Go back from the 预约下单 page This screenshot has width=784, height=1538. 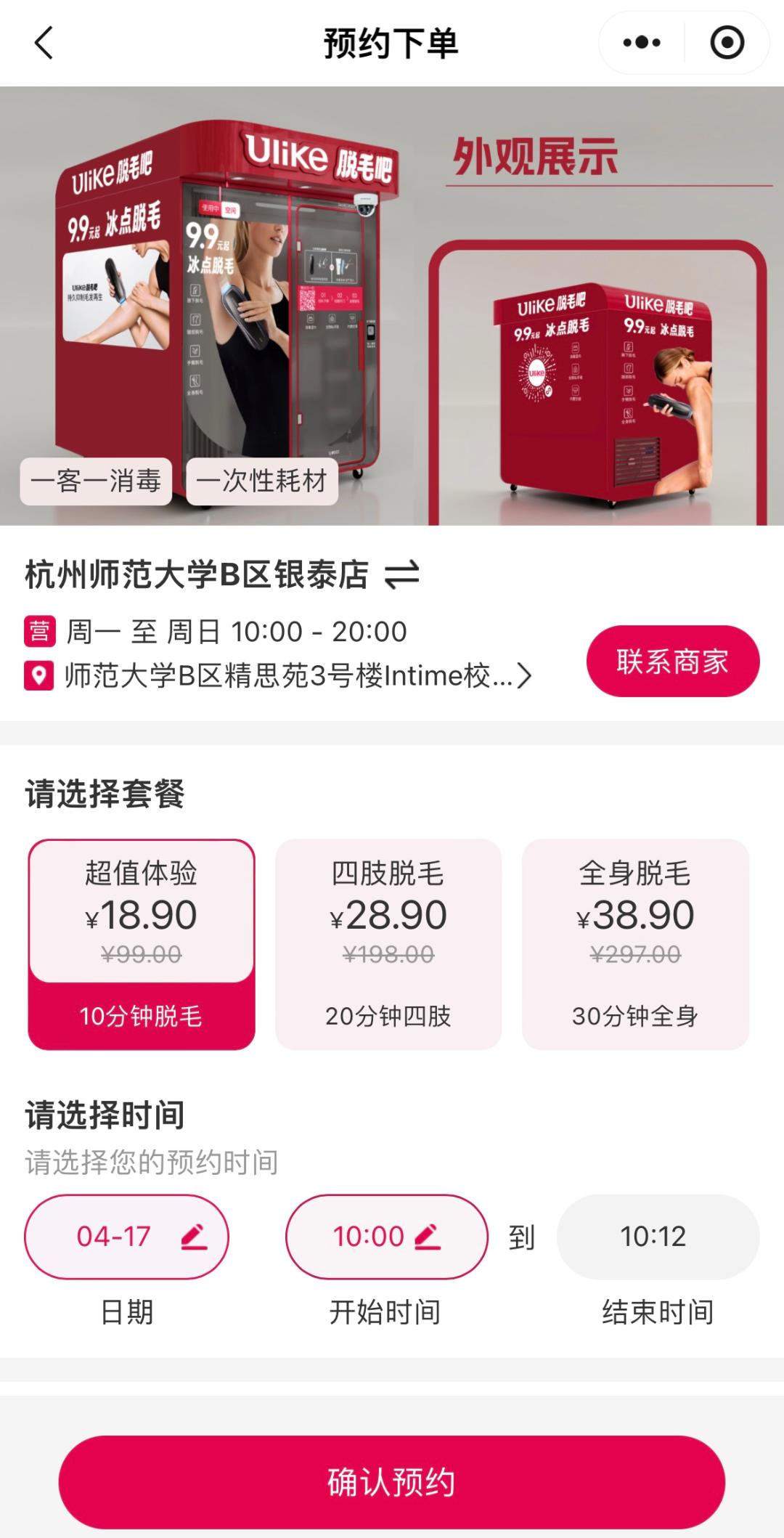point(44,43)
